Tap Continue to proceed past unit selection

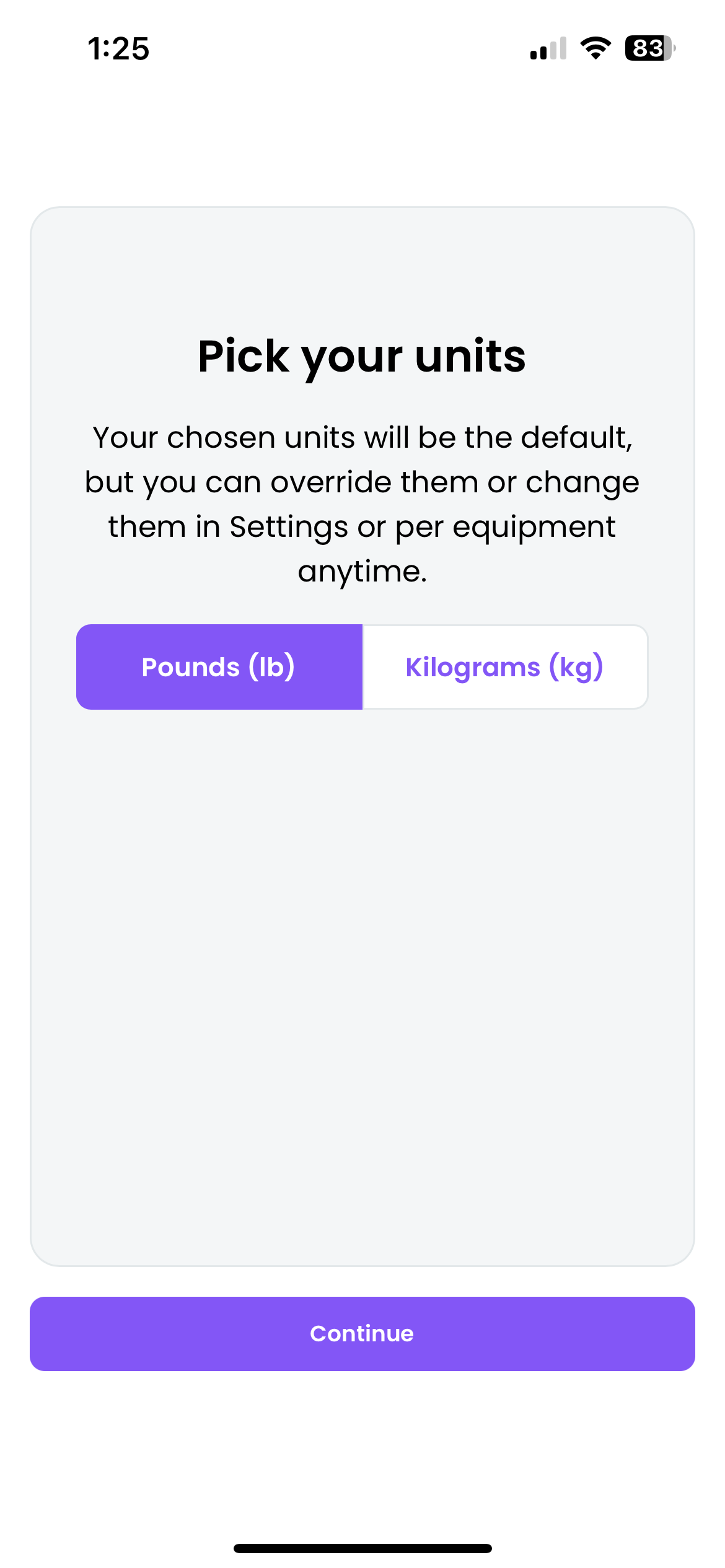362,1333
